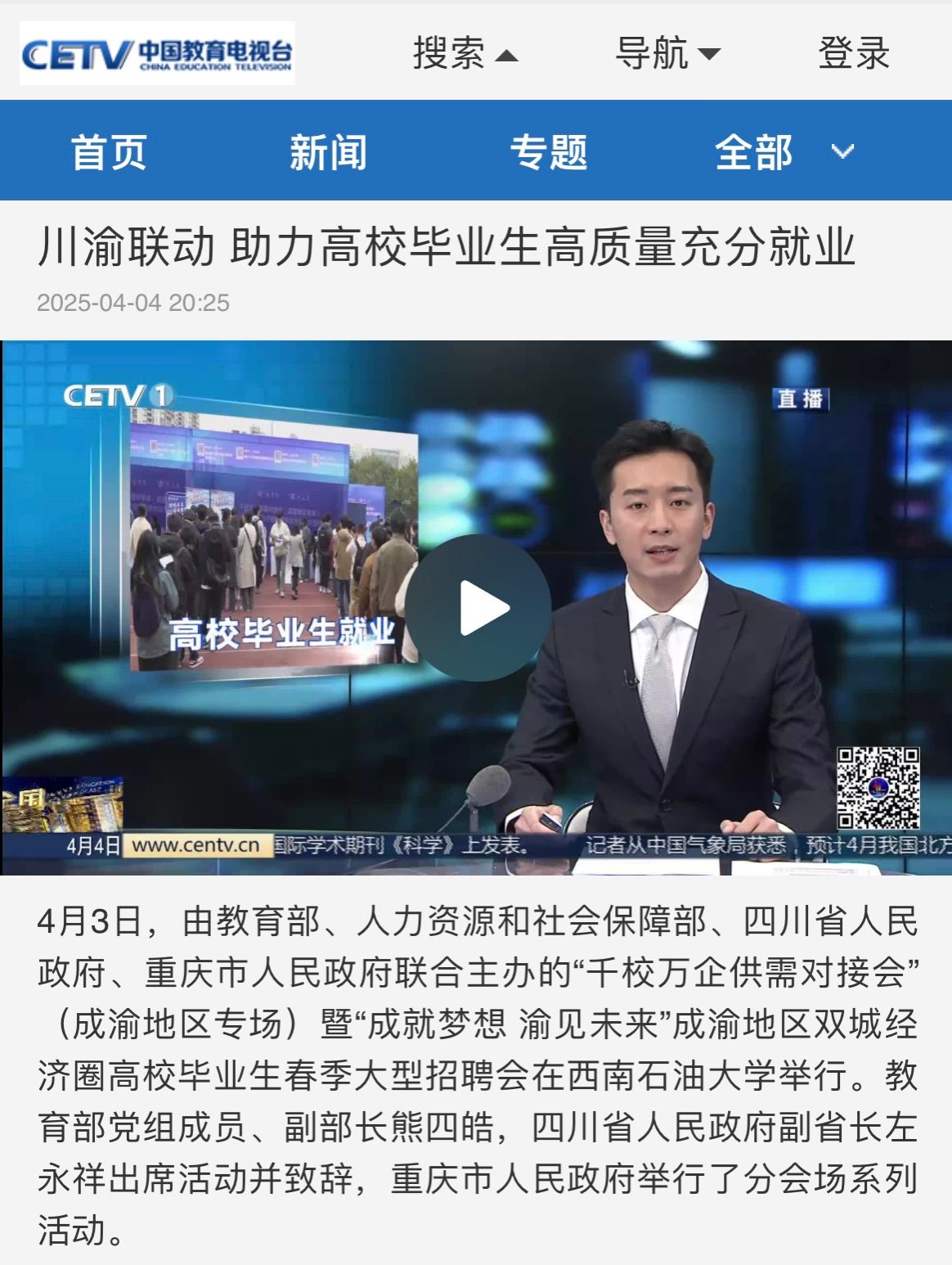Image resolution: width=952 pixels, height=1265 pixels.
Task: Play the news video
Action: click(478, 608)
